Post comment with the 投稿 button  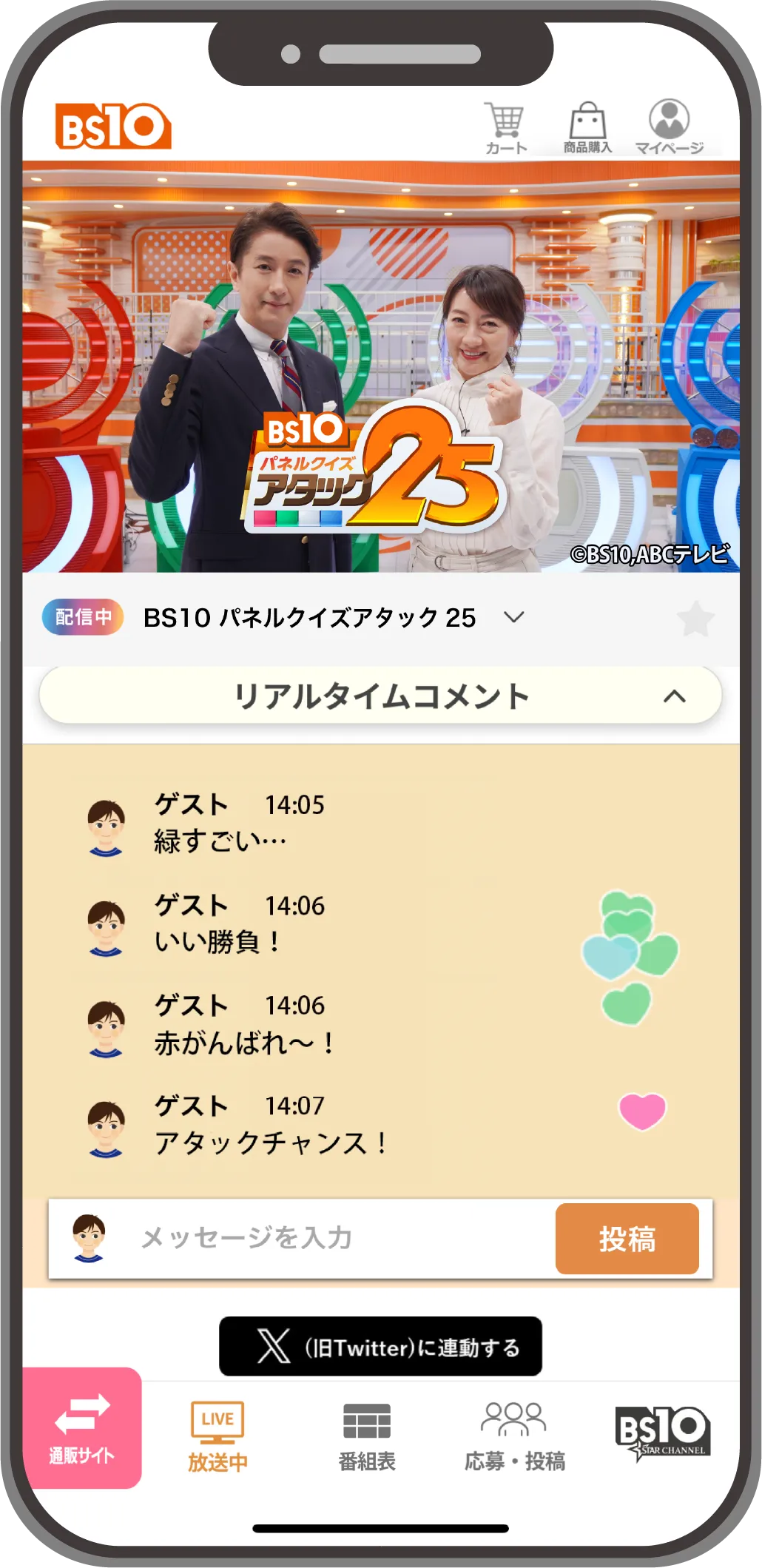point(627,1238)
